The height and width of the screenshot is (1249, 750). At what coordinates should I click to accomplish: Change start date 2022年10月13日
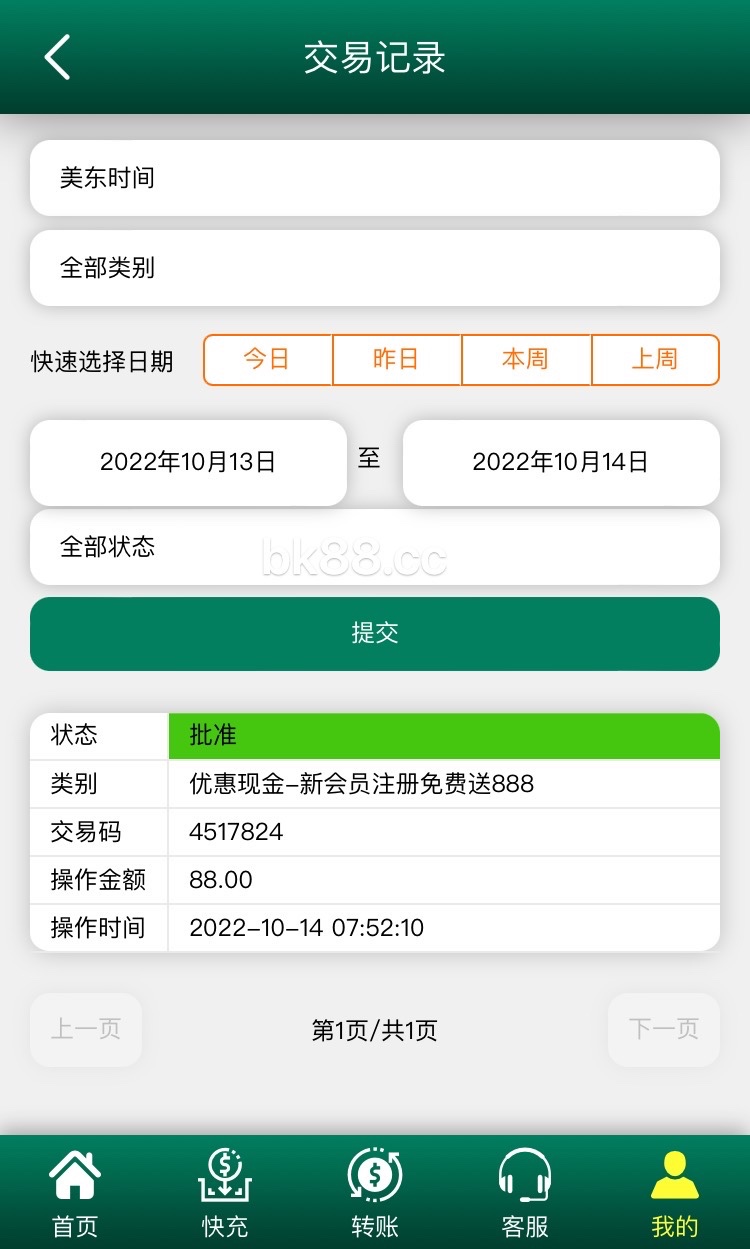coord(188,462)
